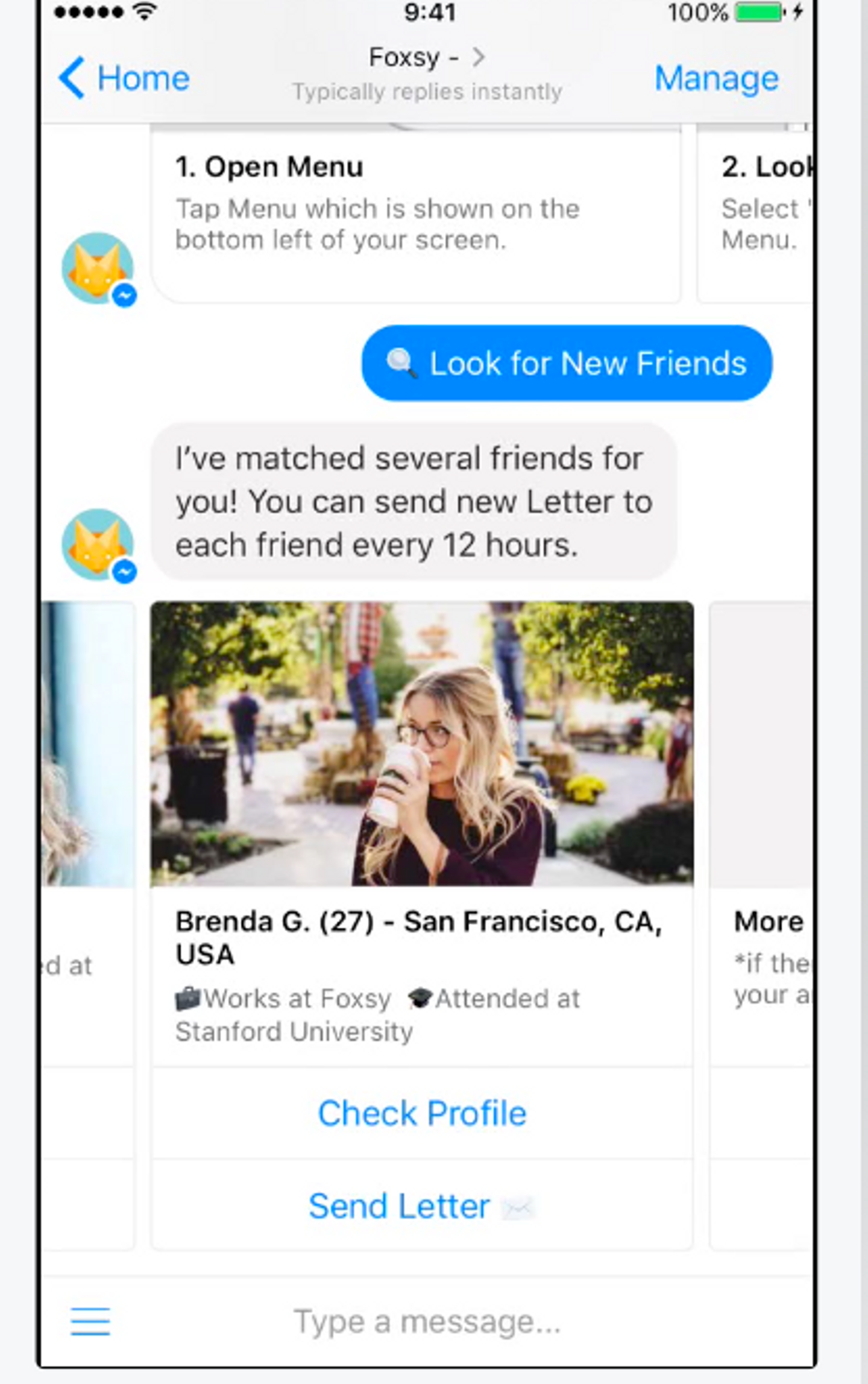
Task: Go back to Home
Action: [124, 78]
